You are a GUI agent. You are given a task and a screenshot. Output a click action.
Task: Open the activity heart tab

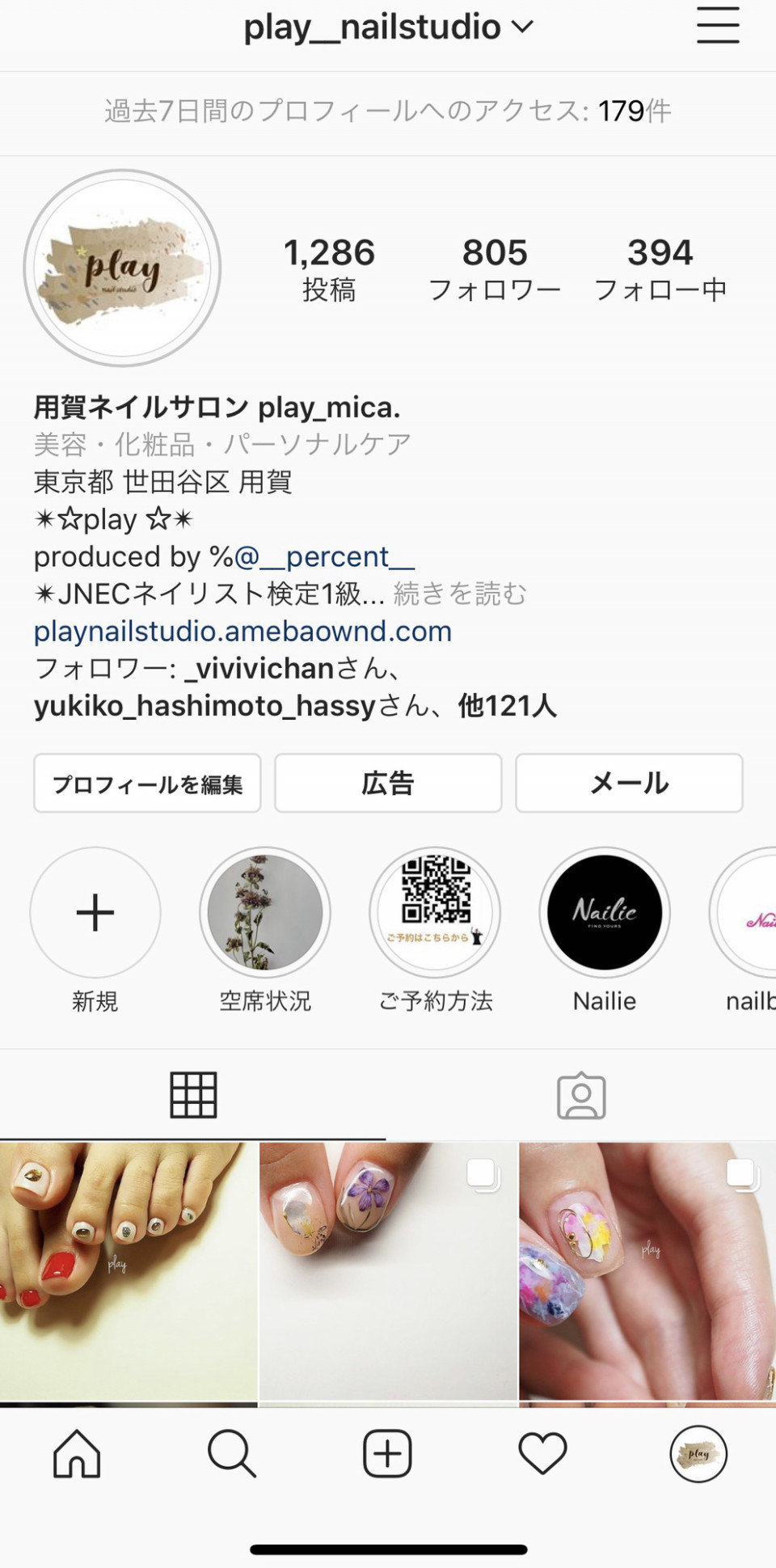pyautogui.click(x=542, y=1454)
